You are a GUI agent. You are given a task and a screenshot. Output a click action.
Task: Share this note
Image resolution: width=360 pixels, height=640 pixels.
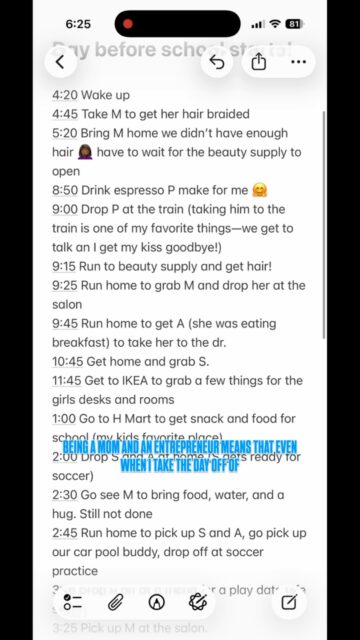(258, 62)
